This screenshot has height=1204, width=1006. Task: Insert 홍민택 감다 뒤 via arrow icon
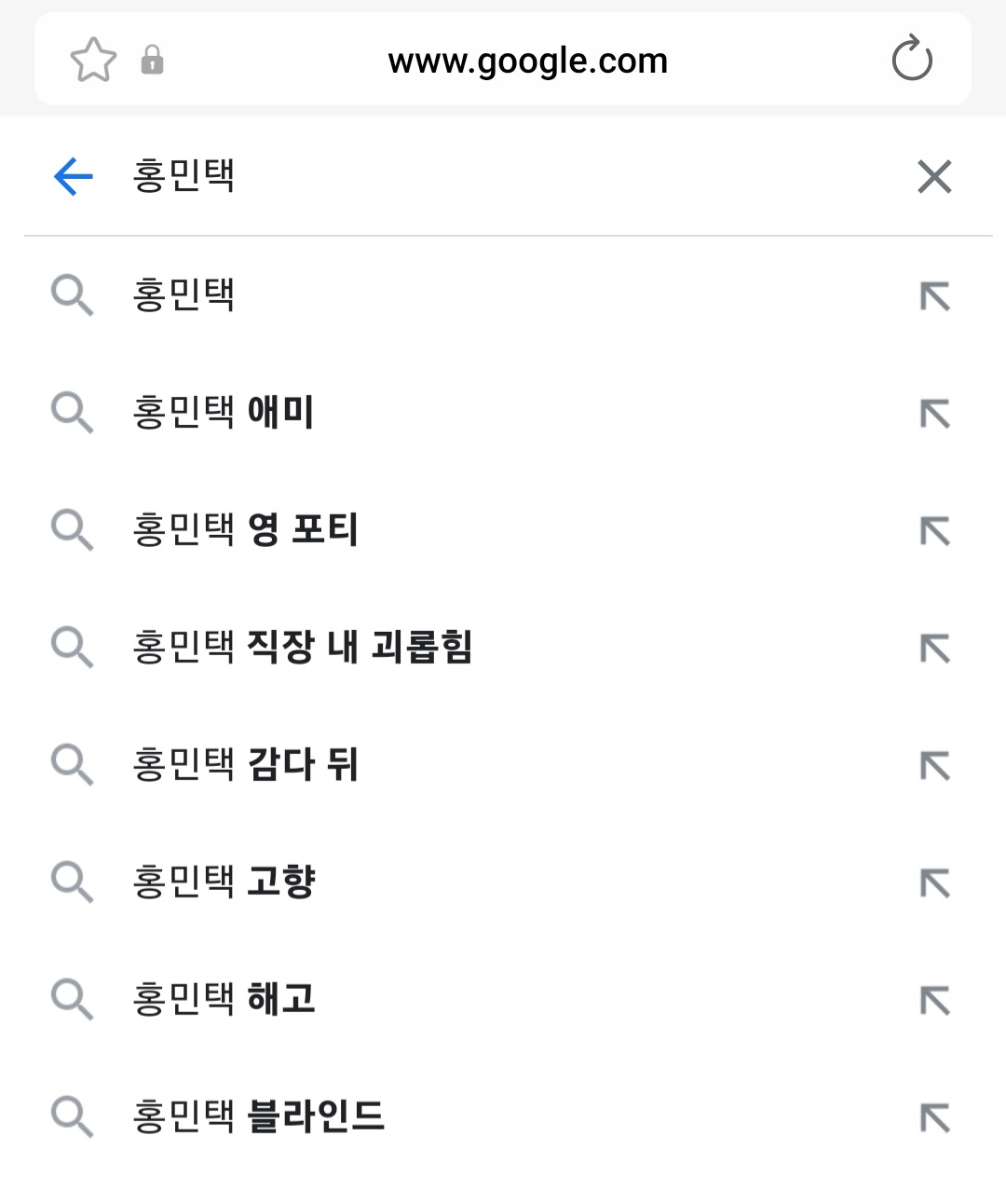(934, 766)
